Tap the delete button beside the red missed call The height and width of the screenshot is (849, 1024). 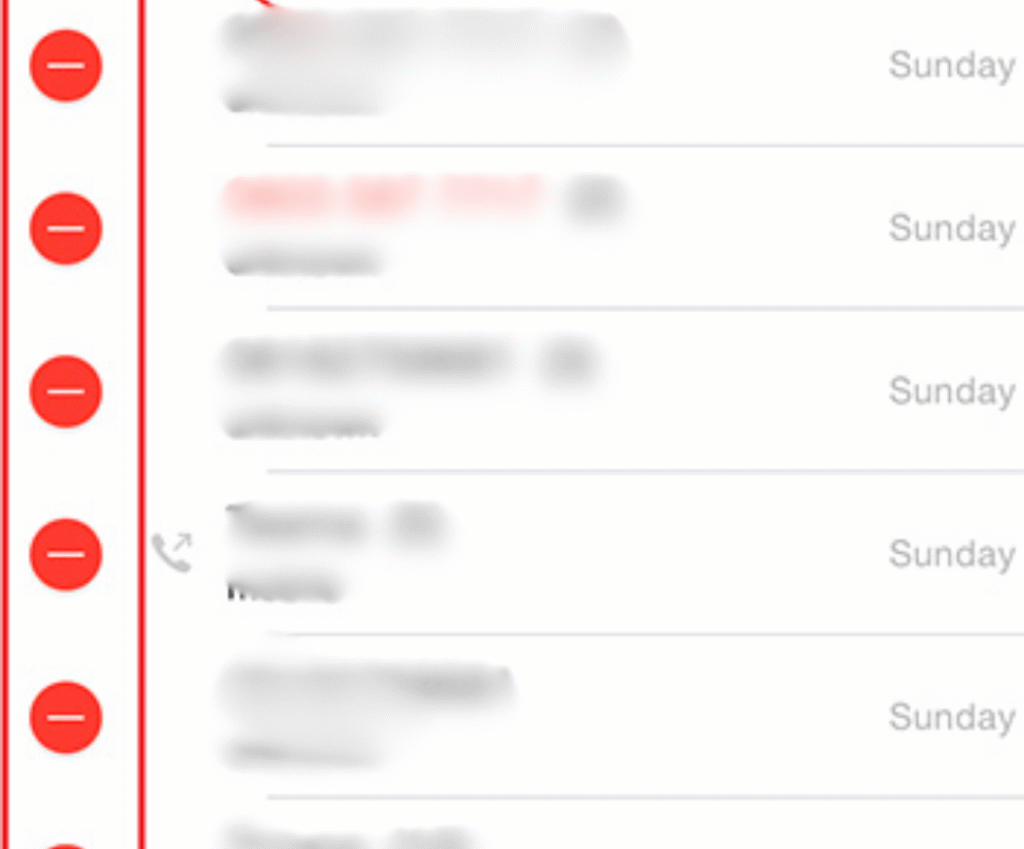[x=66, y=228]
